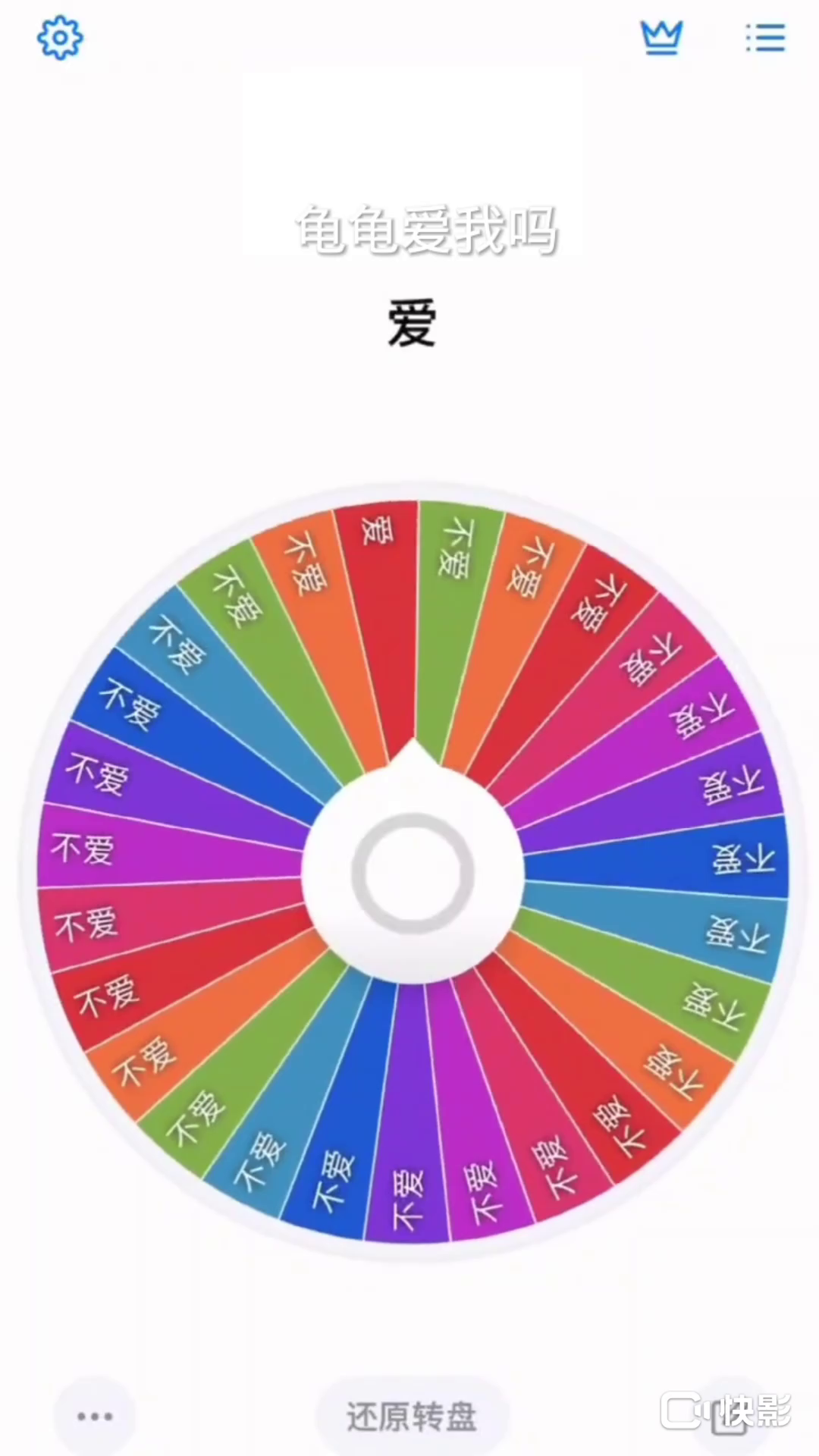Open the settings gear

coord(60,37)
